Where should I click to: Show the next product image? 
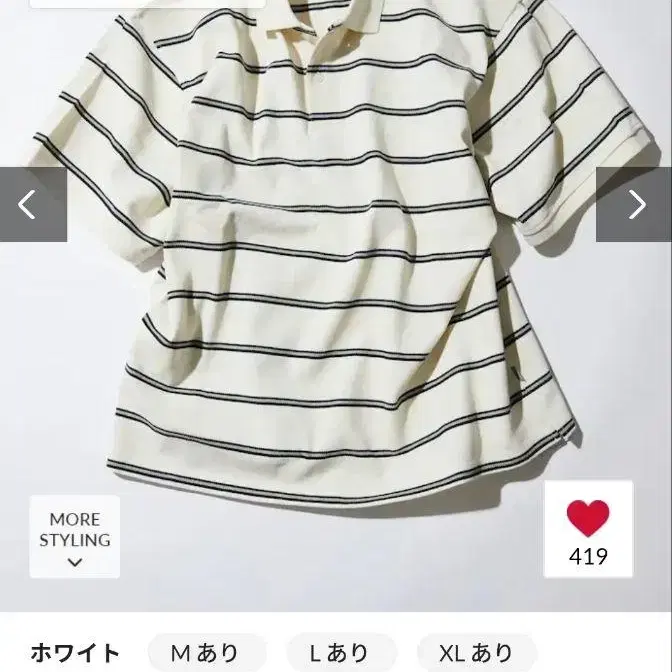[635, 204]
